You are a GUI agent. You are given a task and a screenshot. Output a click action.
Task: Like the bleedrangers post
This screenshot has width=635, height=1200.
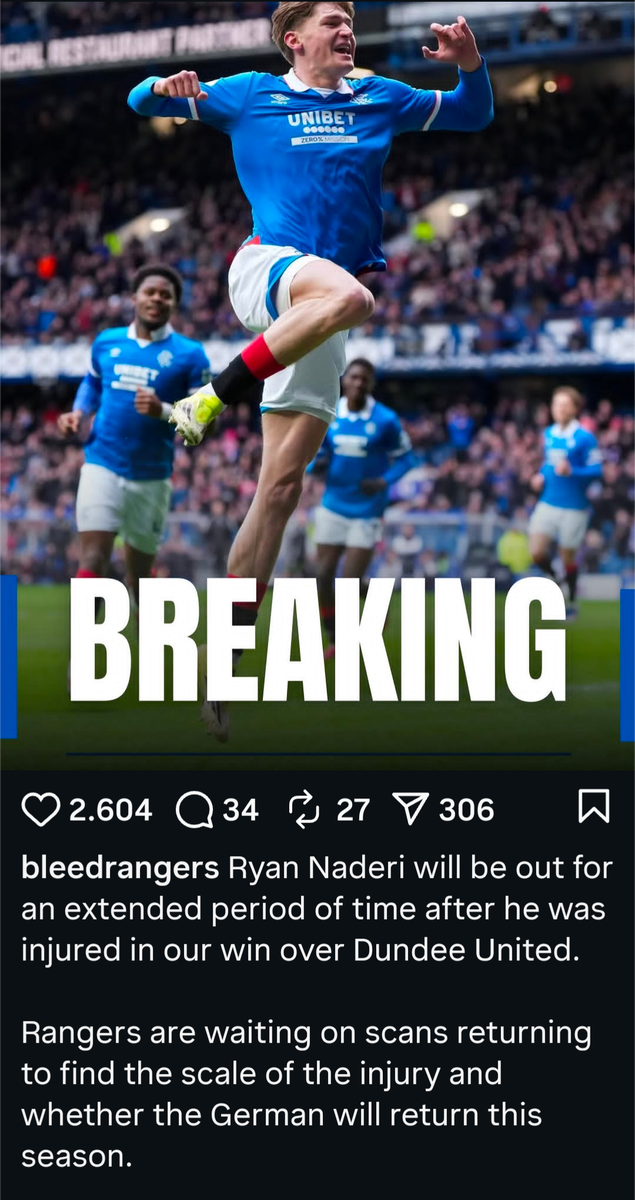tap(41, 809)
